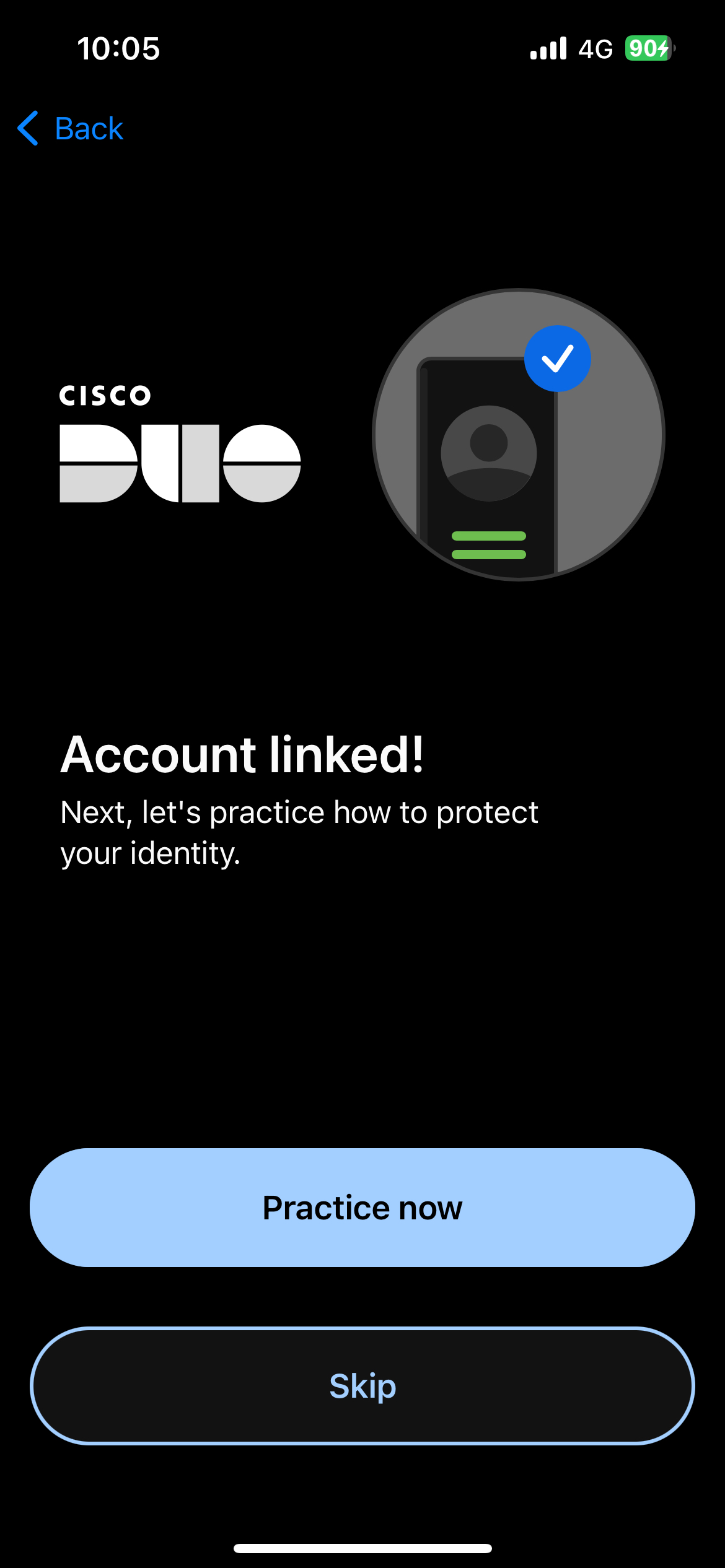Viewport: 725px width, 1568px height.
Task: Skip the practice step
Action: coord(362,1385)
